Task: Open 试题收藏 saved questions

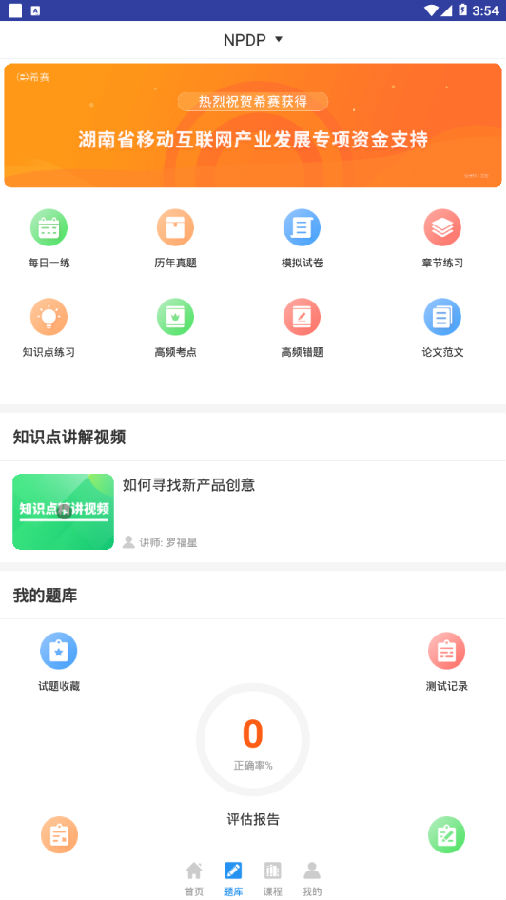Action: [x=59, y=662]
